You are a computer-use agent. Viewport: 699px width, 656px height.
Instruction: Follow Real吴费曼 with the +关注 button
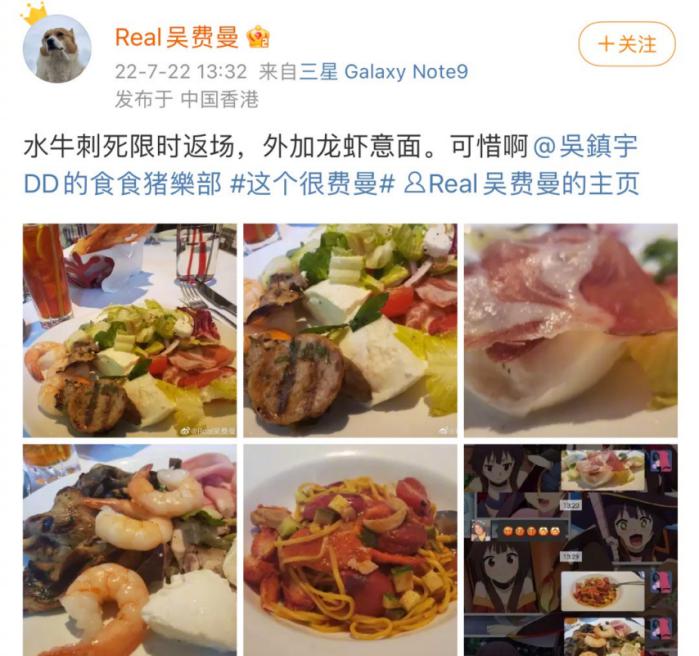pos(627,45)
